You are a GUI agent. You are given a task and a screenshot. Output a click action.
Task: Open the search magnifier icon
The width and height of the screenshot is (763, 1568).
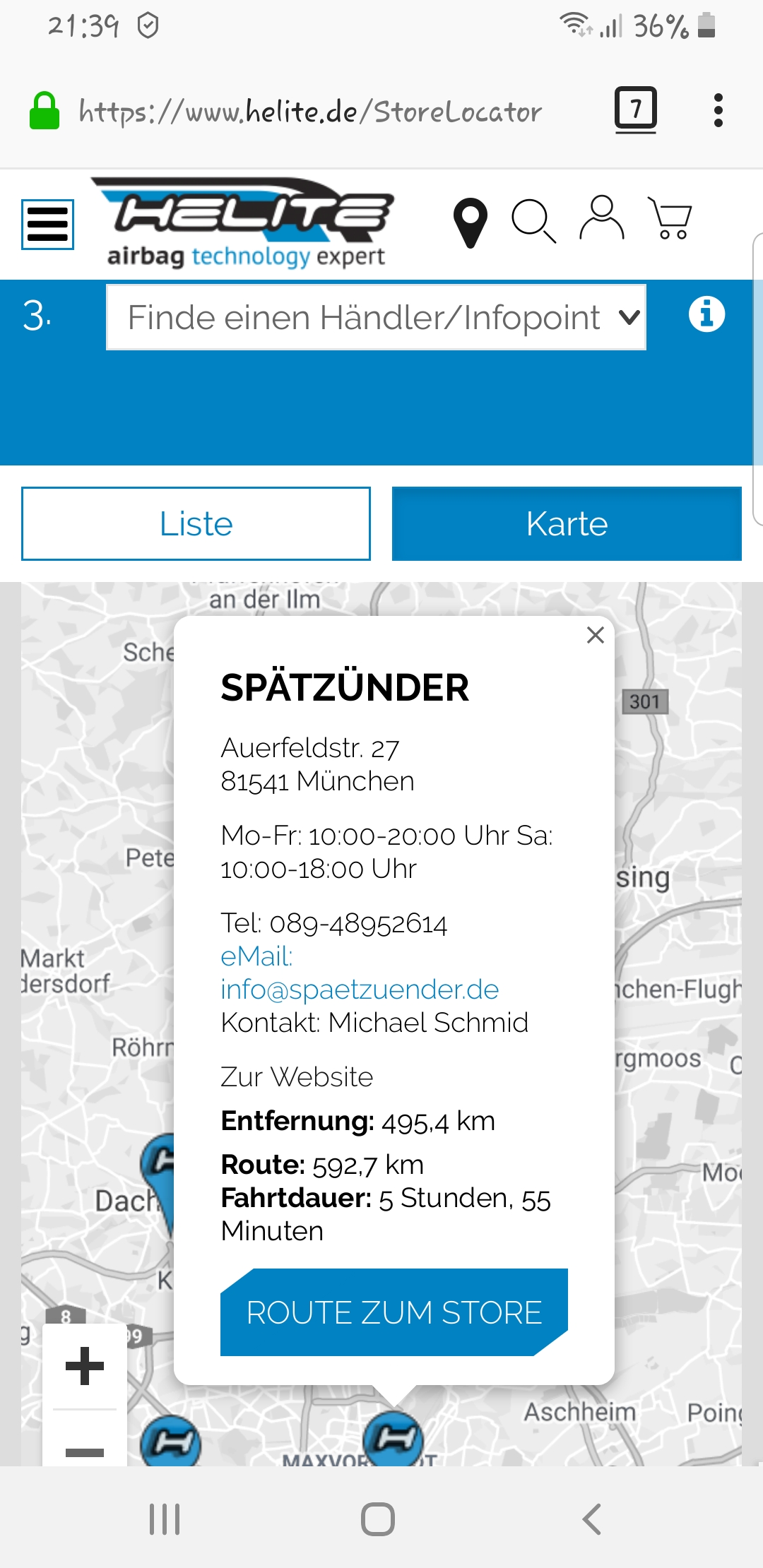(x=533, y=221)
